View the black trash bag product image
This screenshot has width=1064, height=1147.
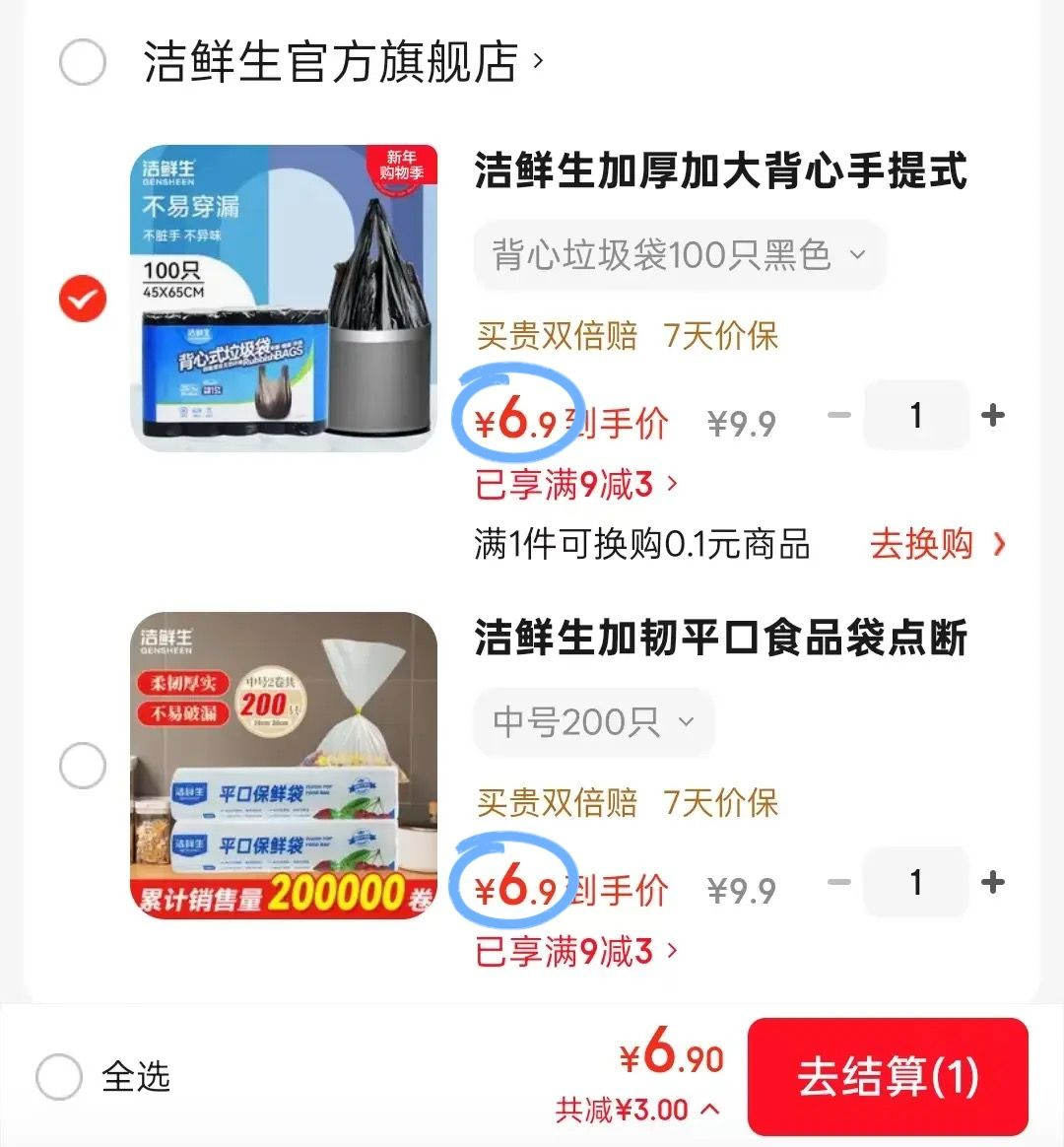284,297
